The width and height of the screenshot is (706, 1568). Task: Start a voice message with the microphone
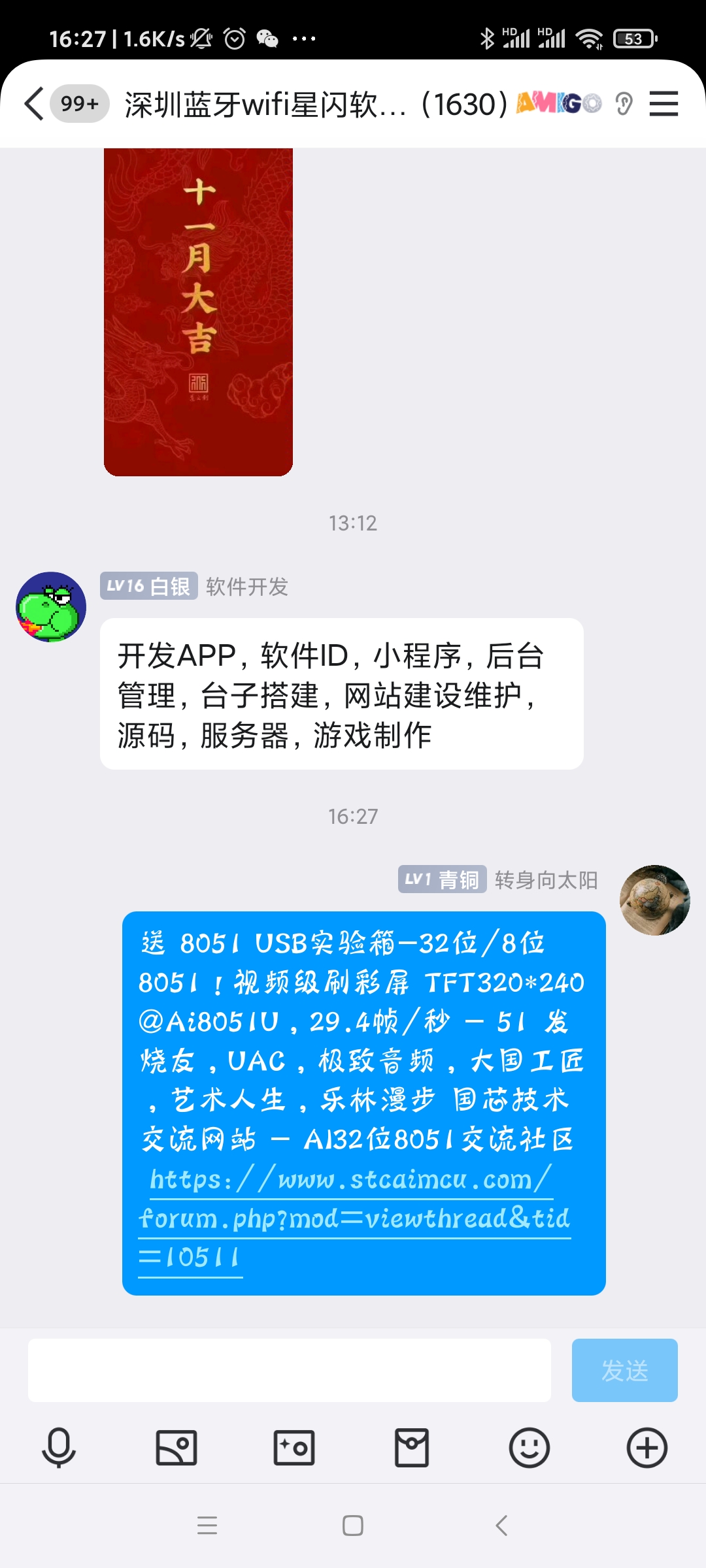click(59, 1447)
